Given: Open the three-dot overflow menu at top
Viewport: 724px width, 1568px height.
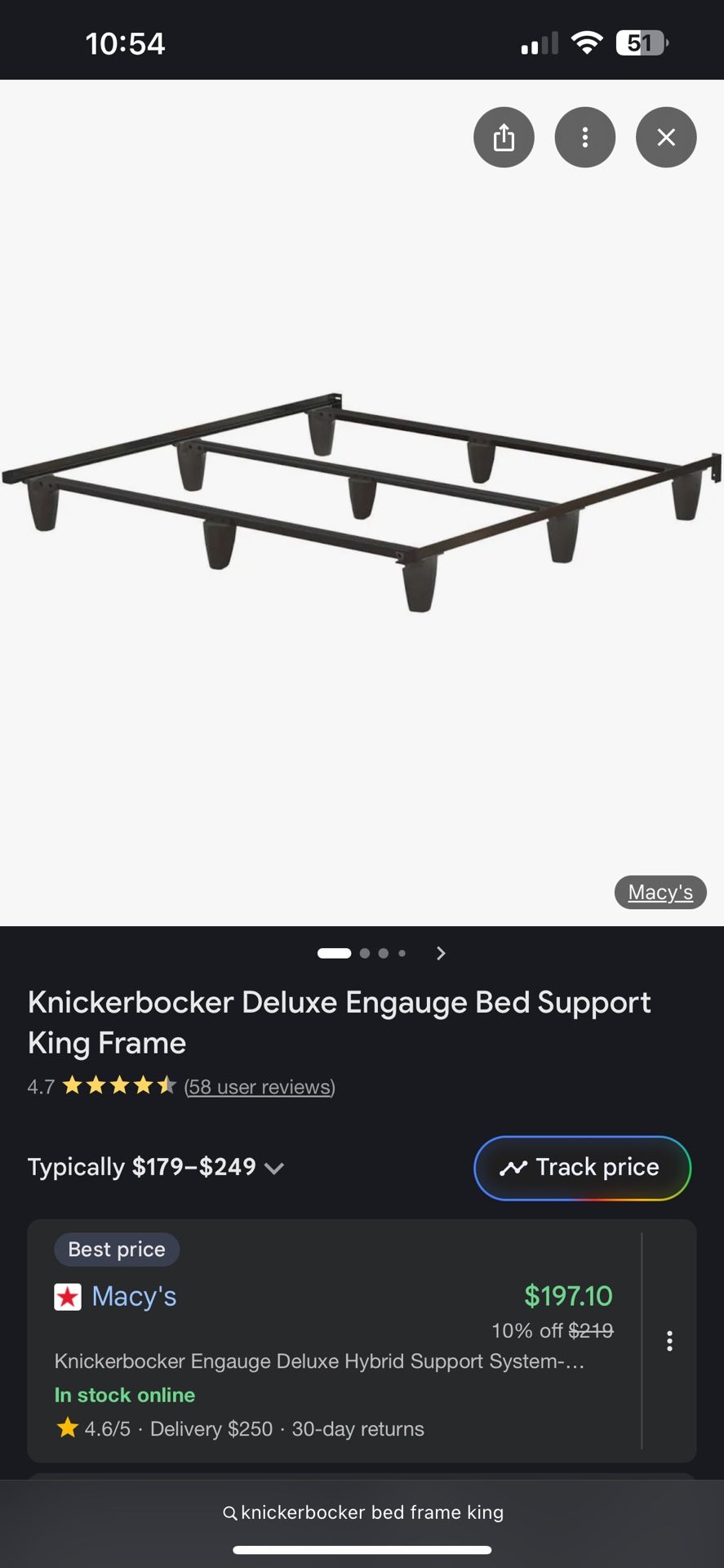Looking at the screenshot, I should click(x=584, y=137).
